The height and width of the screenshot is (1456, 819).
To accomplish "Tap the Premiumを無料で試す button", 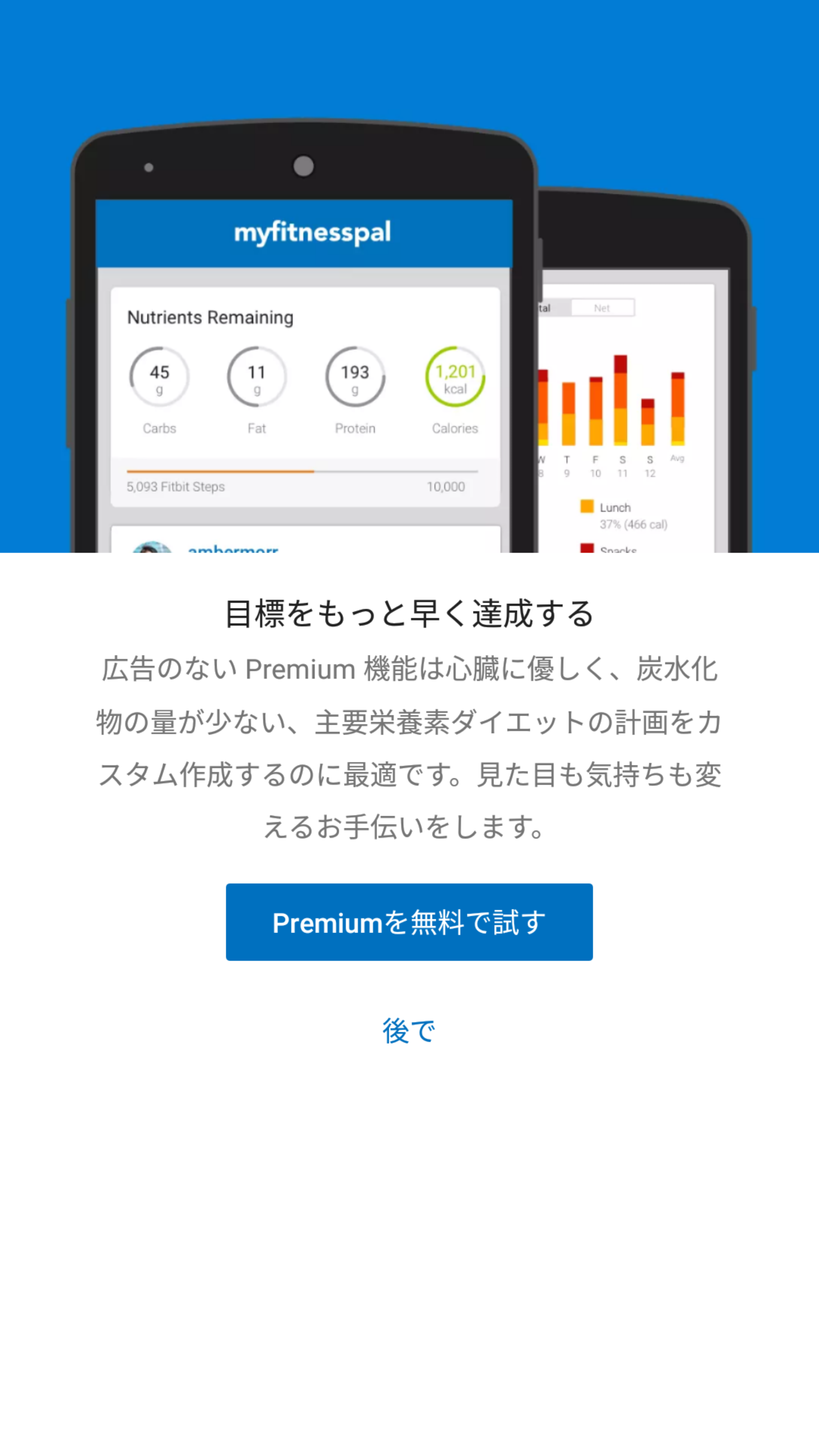I will click(409, 922).
